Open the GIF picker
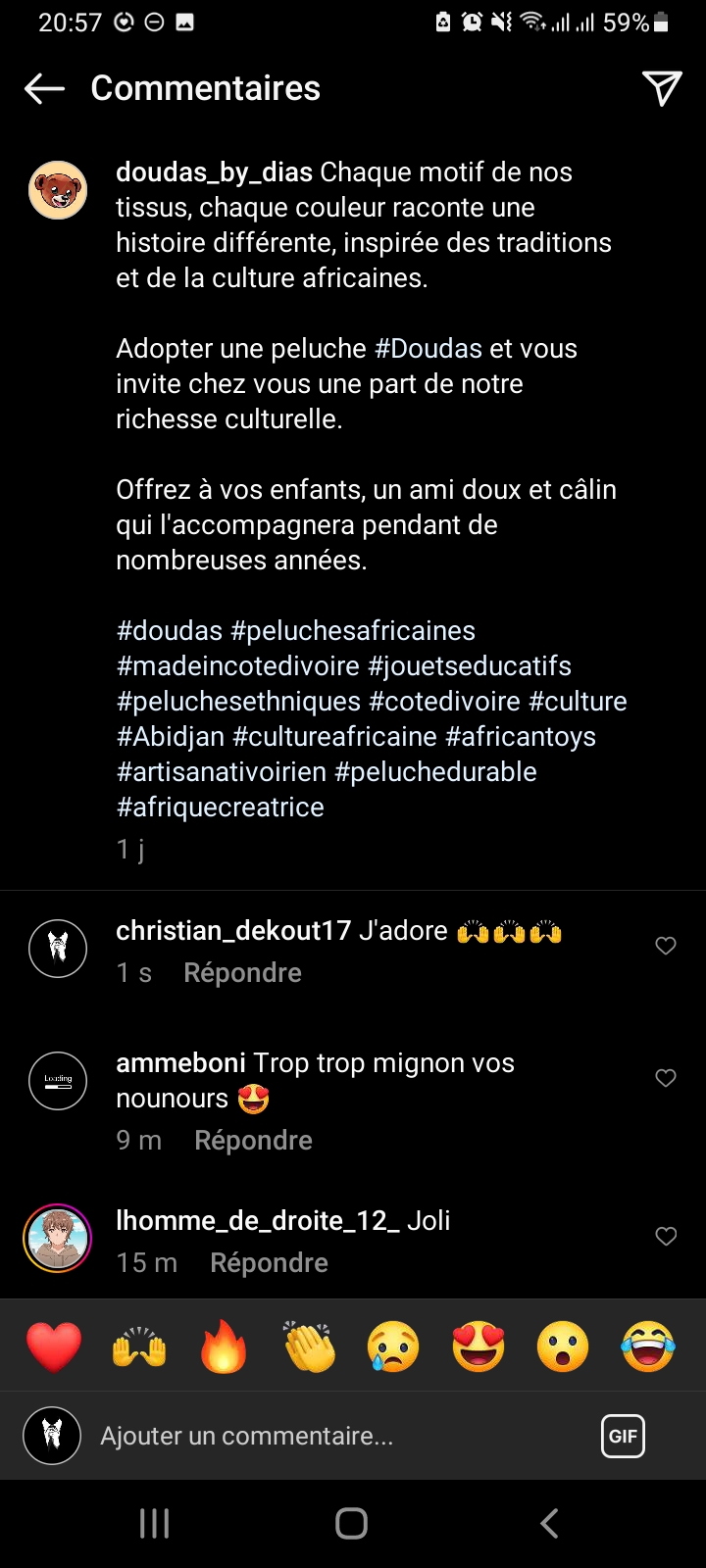This screenshot has height=1568, width=706. [623, 1437]
